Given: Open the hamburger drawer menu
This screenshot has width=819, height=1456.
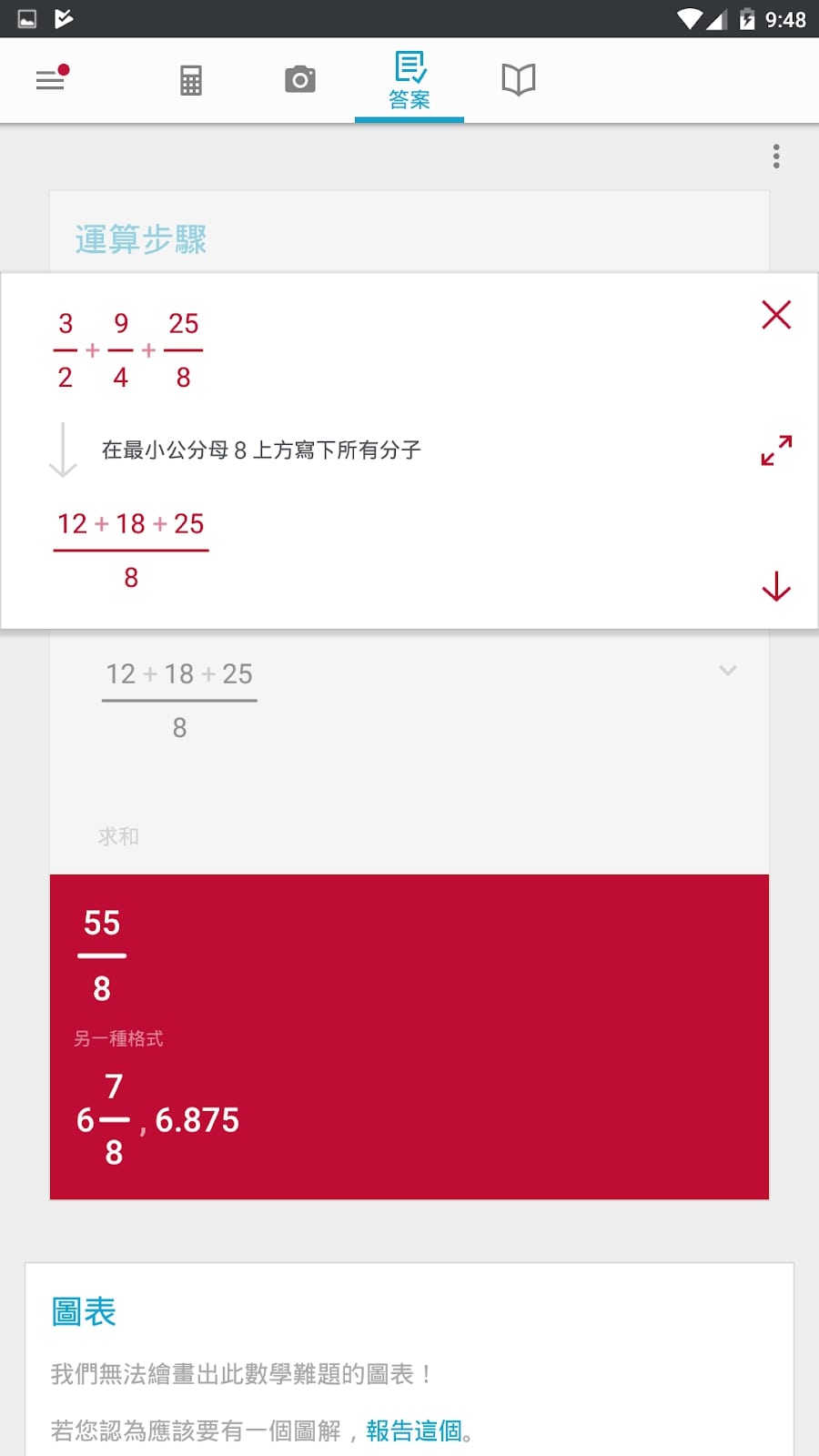Looking at the screenshot, I should pyautogui.click(x=50, y=80).
